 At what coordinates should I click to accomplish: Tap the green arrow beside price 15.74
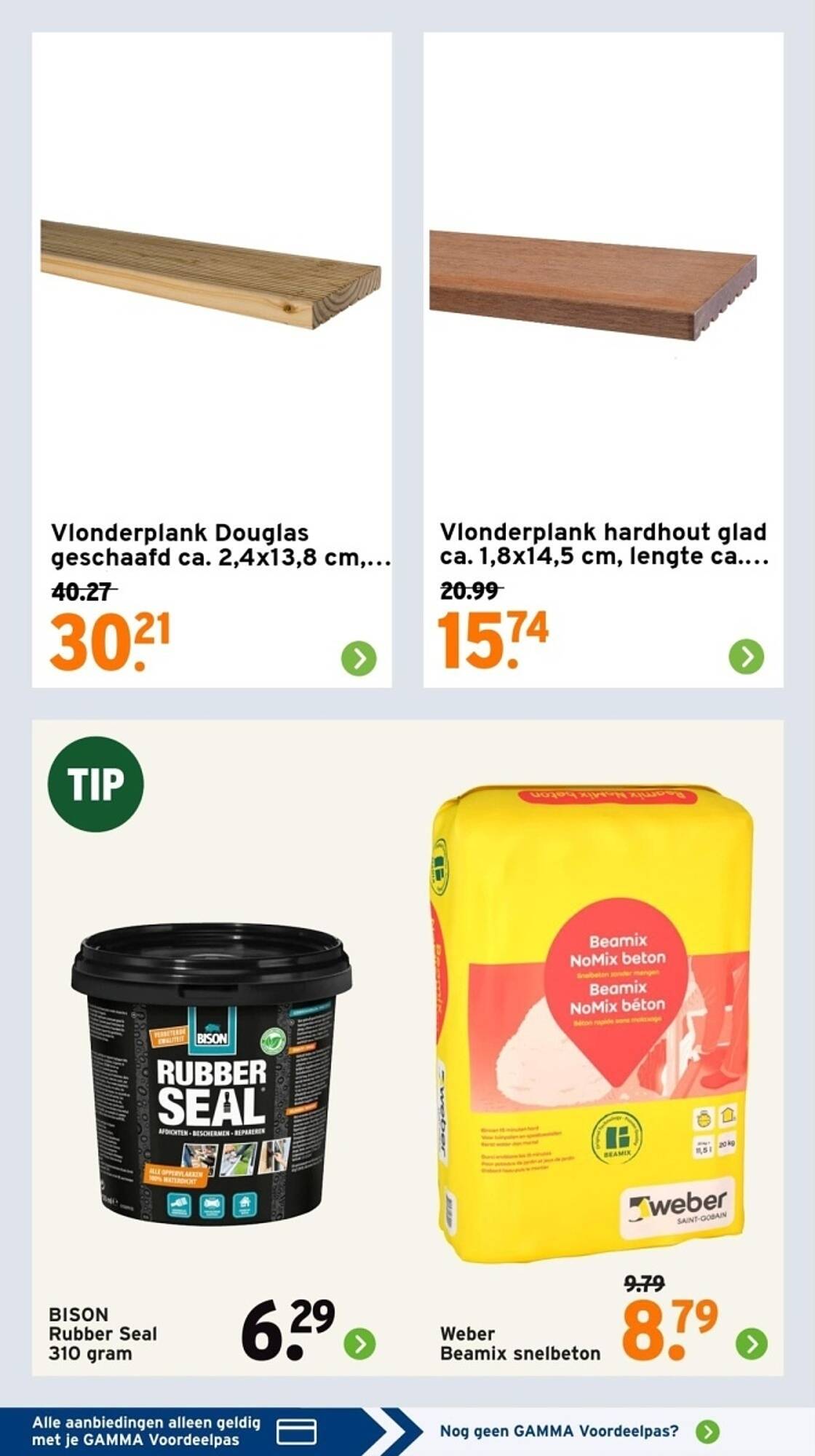[747, 657]
